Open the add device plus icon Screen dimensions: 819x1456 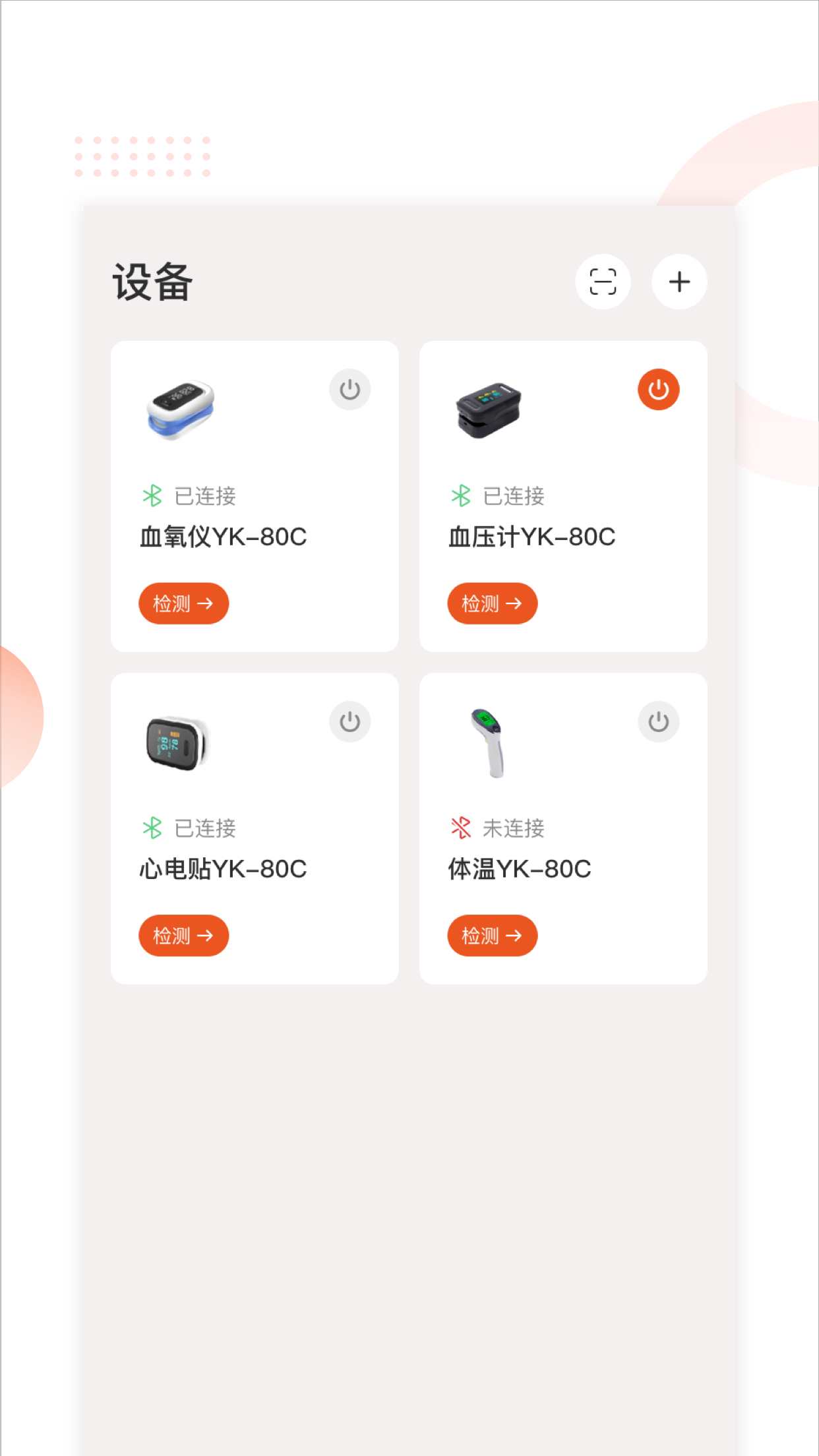(679, 282)
